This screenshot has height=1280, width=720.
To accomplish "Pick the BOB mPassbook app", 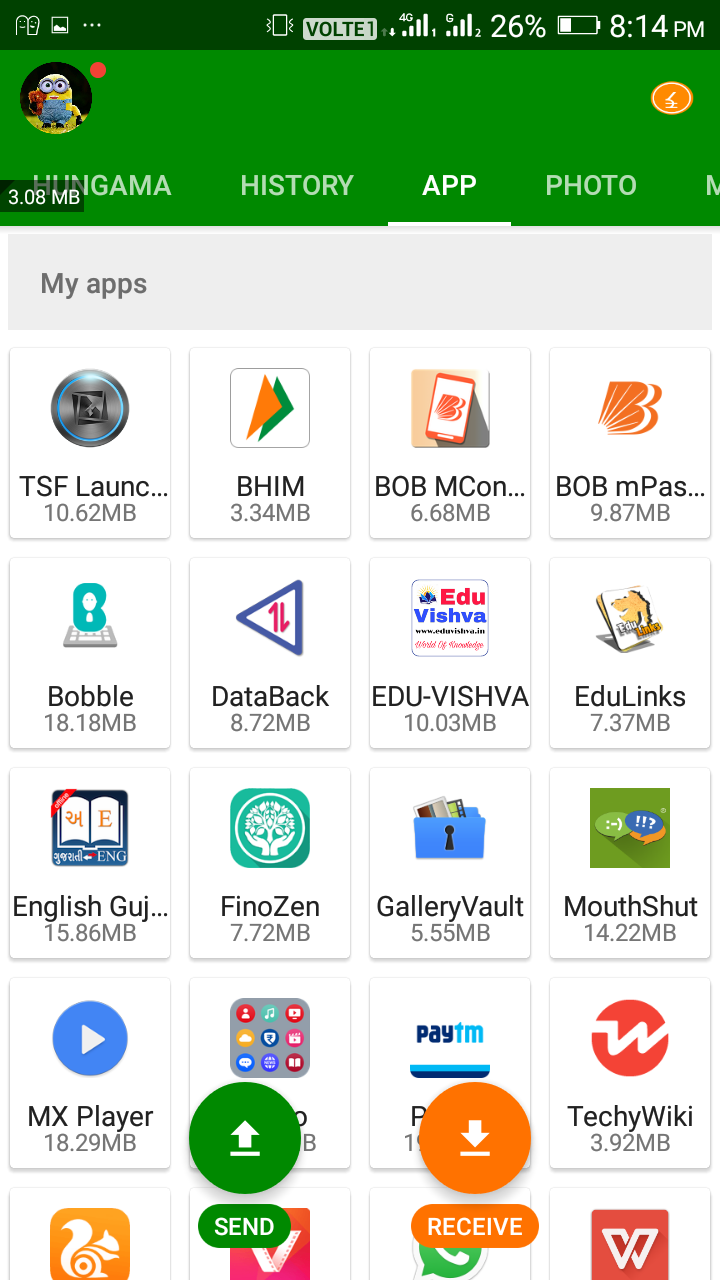I will click(630, 443).
